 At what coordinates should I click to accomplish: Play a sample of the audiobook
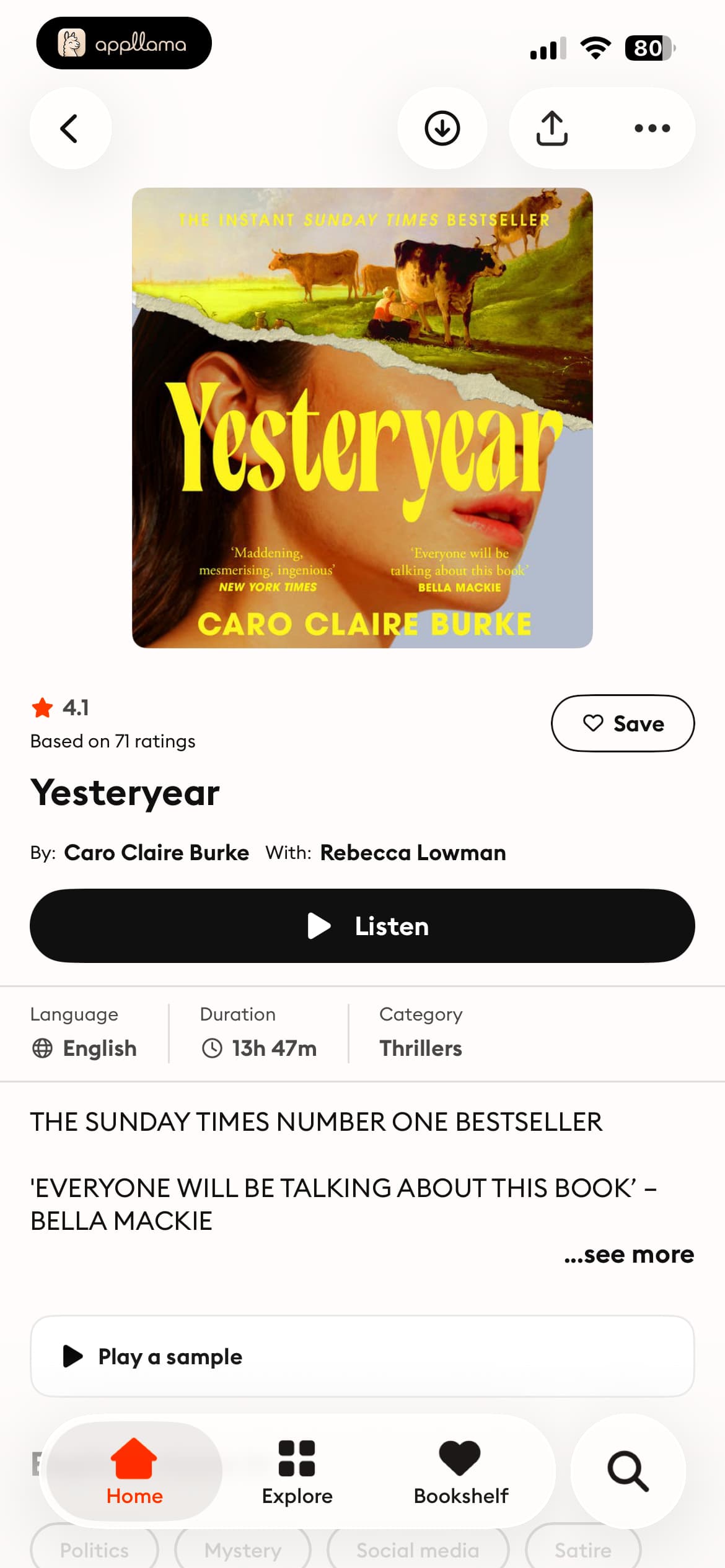pos(362,1356)
